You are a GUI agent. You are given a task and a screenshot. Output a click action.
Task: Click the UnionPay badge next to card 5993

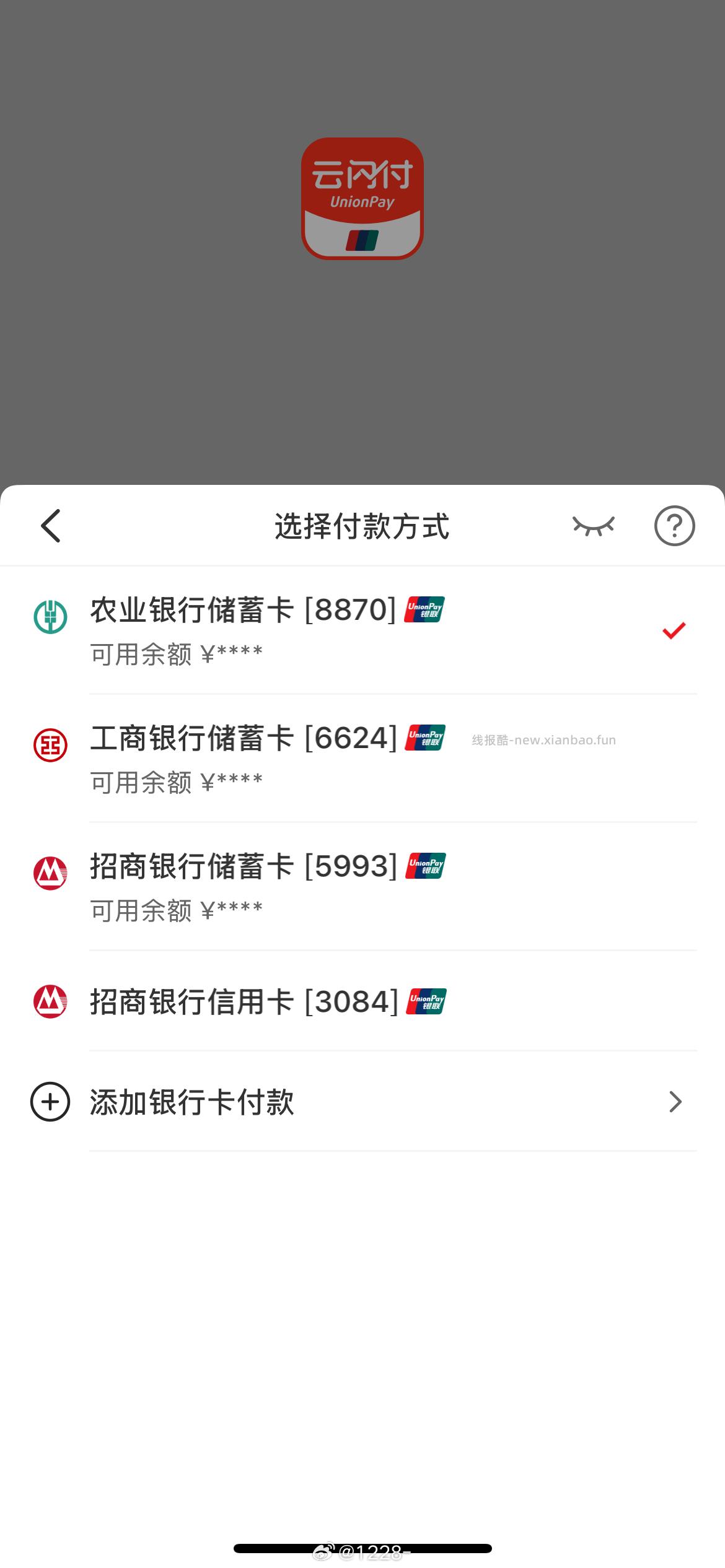point(425,868)
